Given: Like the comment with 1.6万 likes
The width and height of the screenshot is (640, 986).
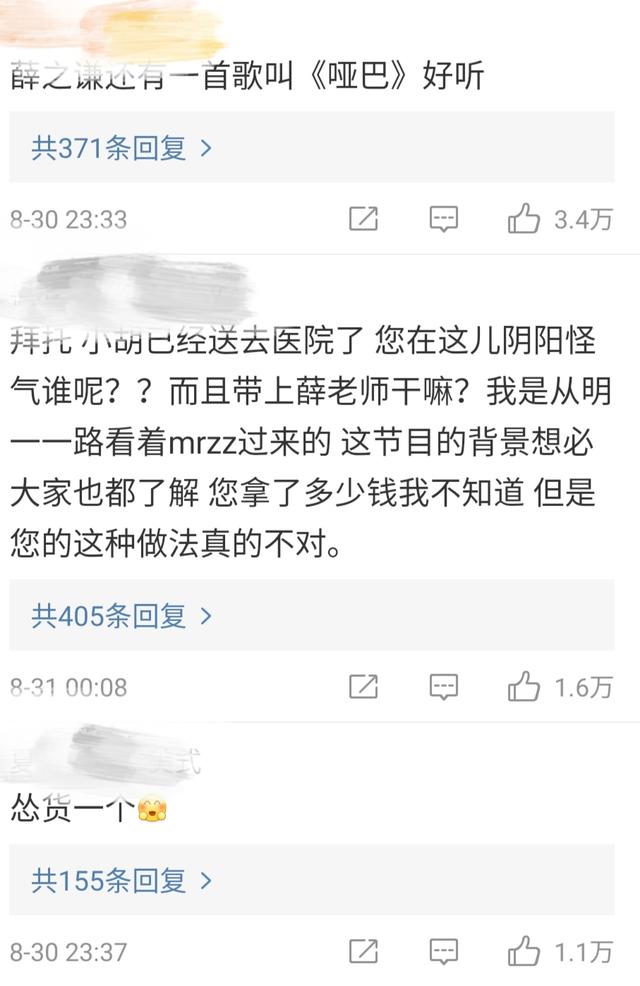Looking at the screenshot, I should tap(524, 687).
